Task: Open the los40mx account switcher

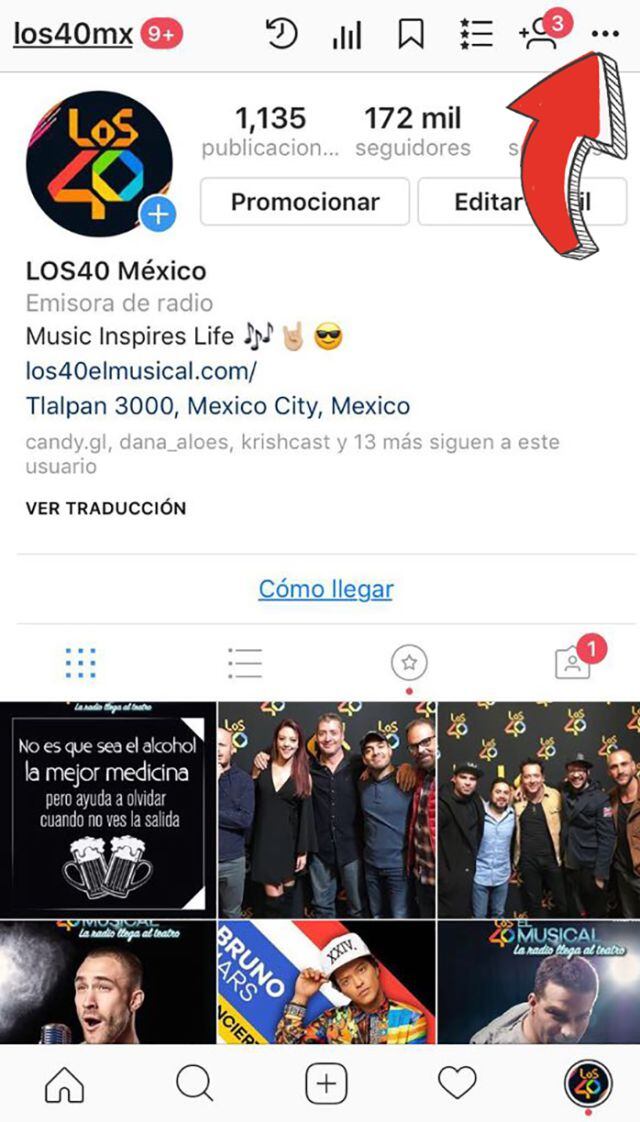Action: pyautogui.click(x=73, y=34)
